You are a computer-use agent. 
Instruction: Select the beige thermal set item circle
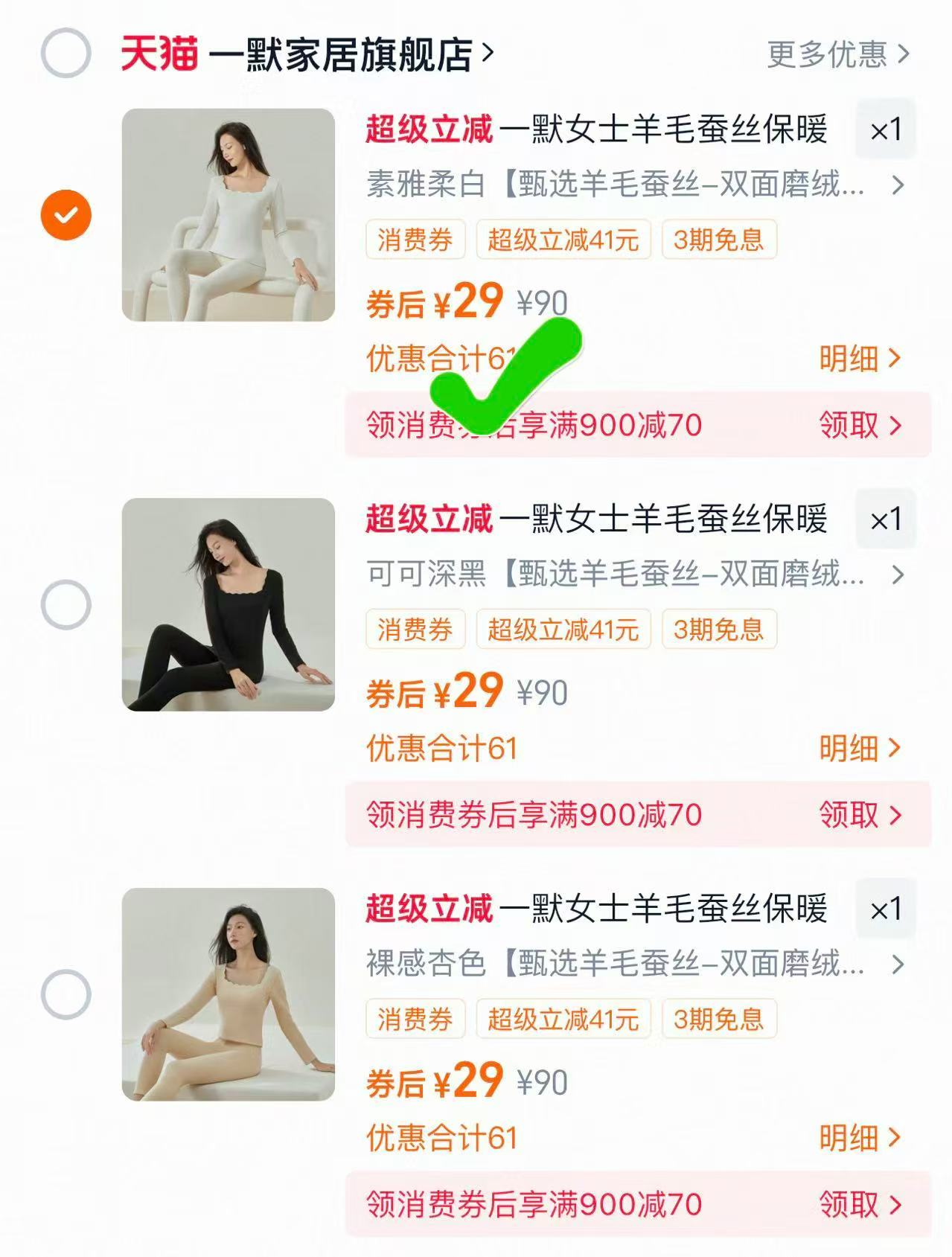pyautogui.click(x=66, y=994)
